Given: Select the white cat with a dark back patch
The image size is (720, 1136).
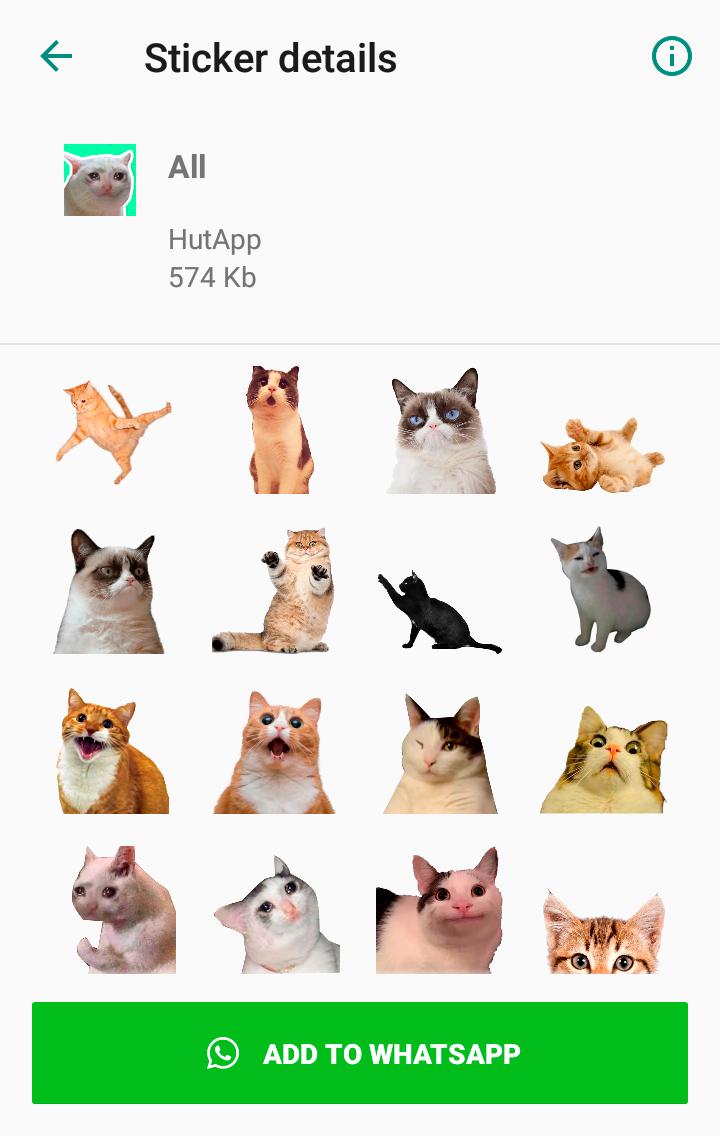Looking at the screenshot, I should 603,590.
